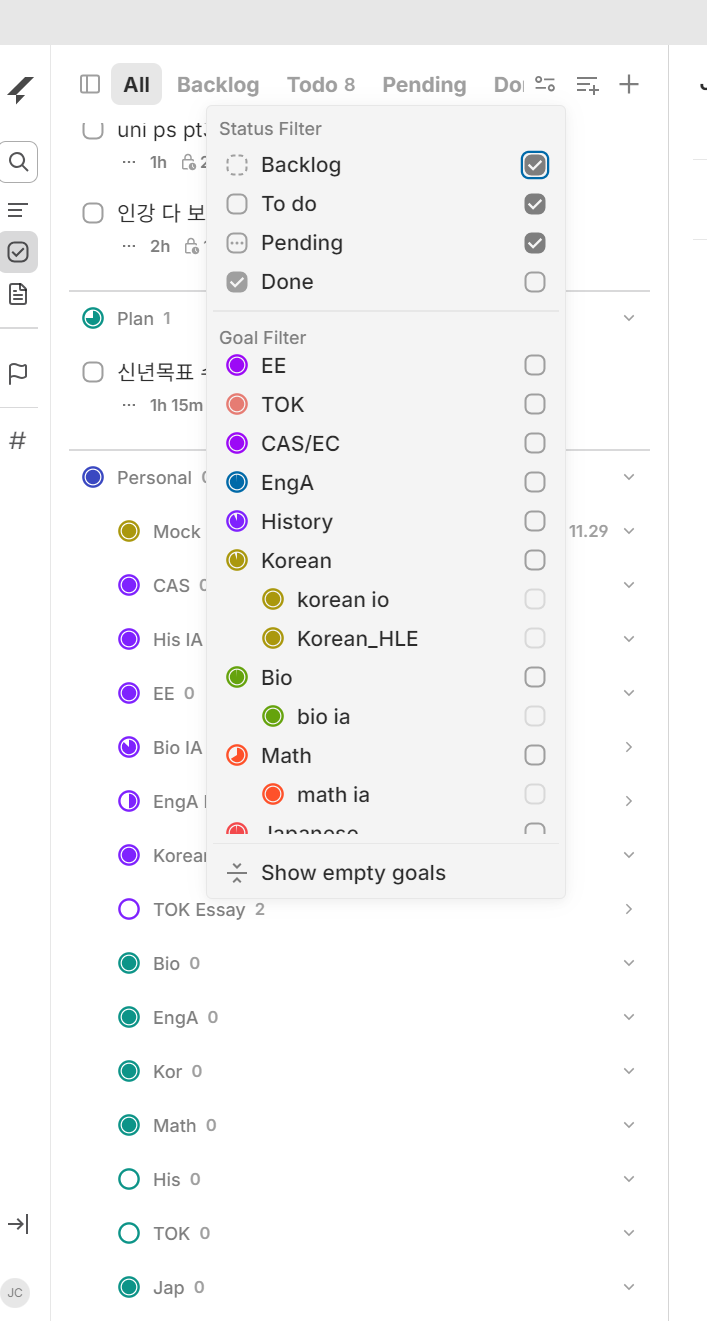Check the EE goal filter
This screenshot has width=707, height=1321.
(x=535, y=365)
